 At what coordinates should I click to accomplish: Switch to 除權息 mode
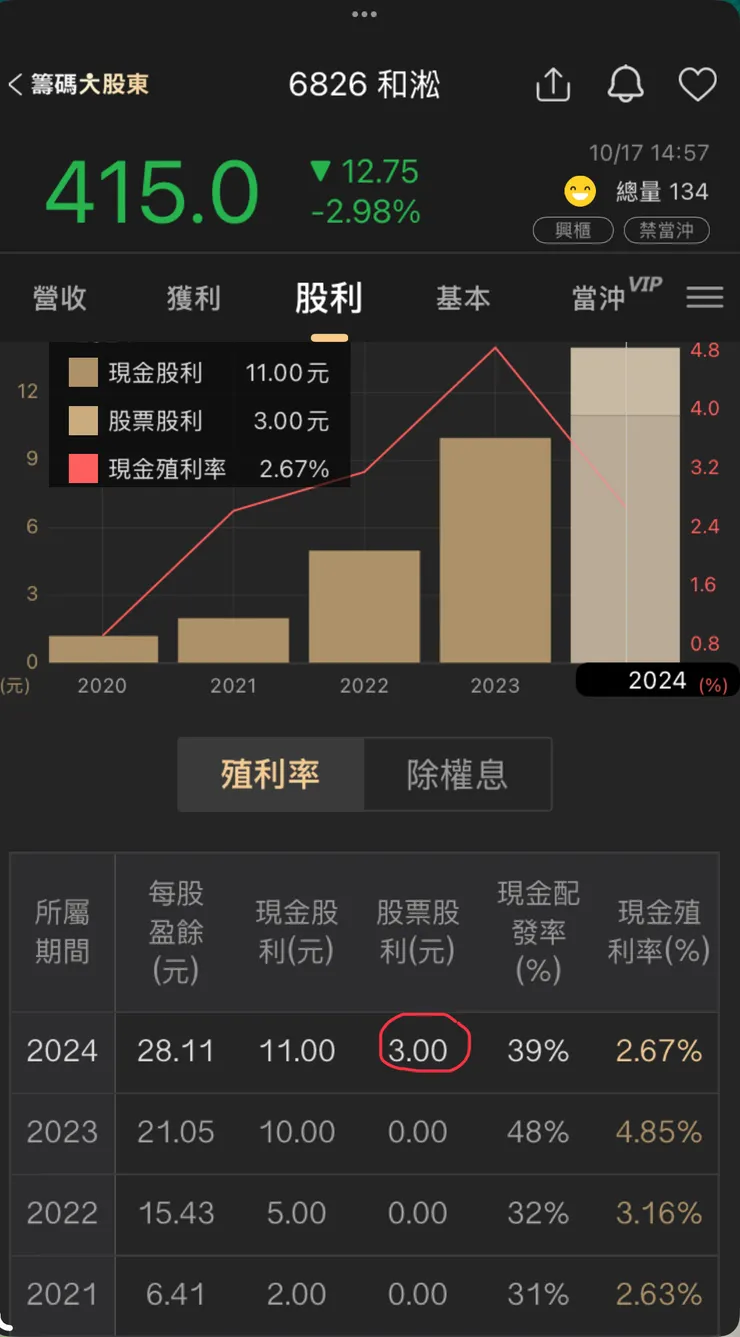coord(457,774)
